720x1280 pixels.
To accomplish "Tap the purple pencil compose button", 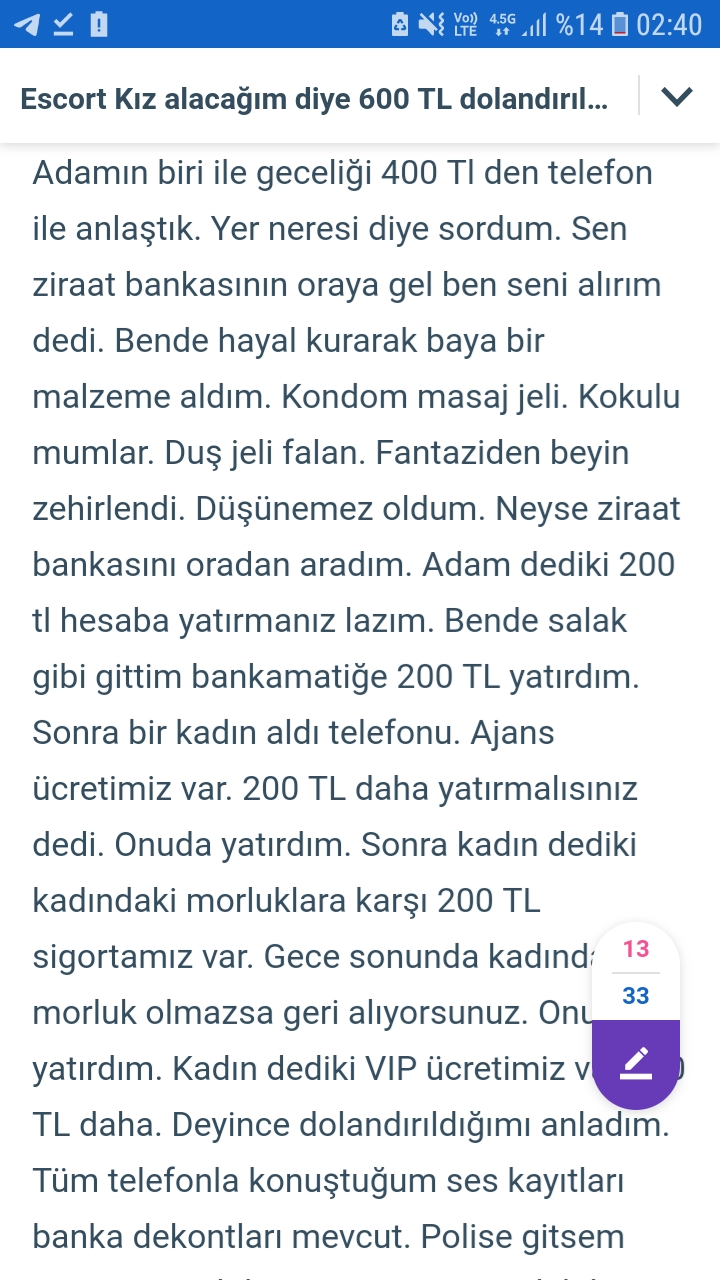I will [636, 1063].
